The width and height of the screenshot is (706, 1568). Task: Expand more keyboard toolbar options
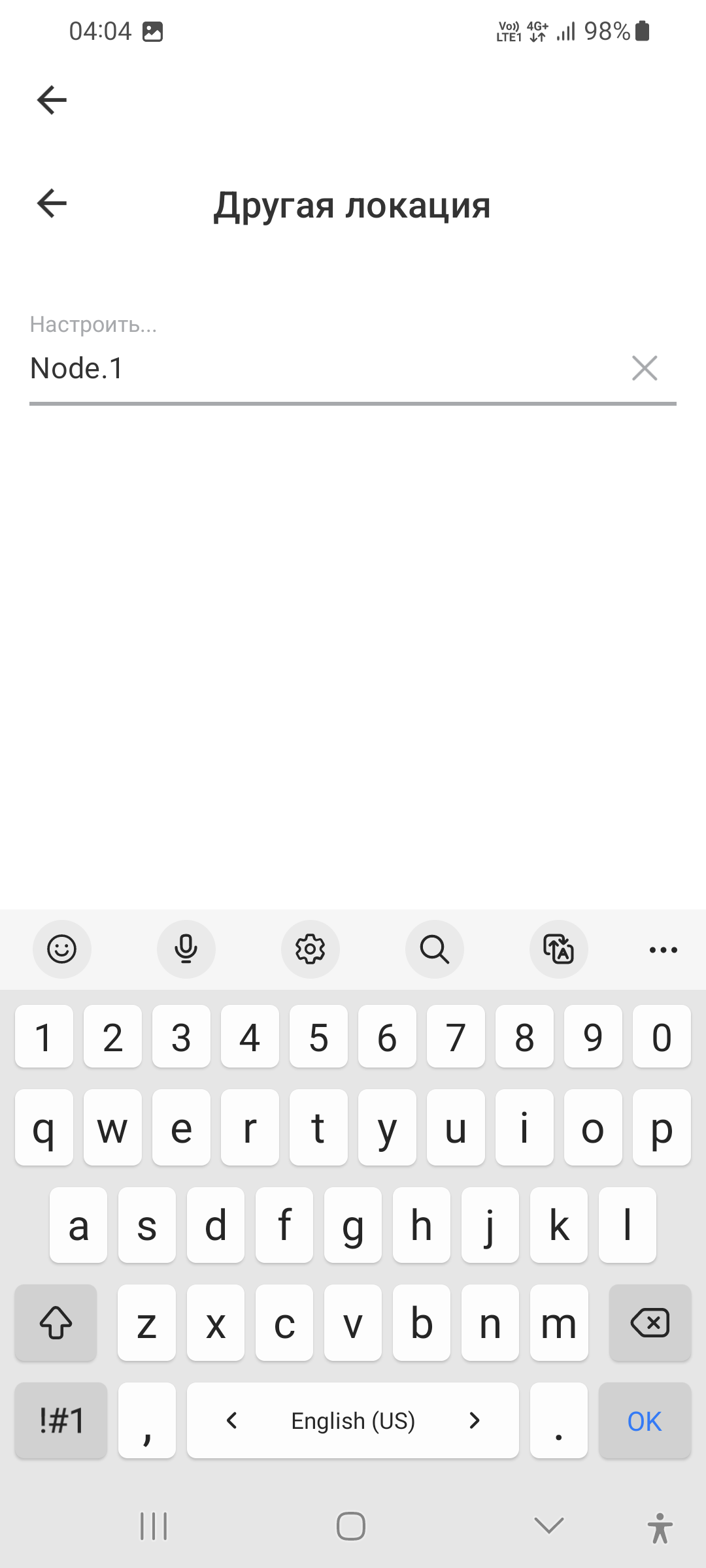tap(663, 949)
